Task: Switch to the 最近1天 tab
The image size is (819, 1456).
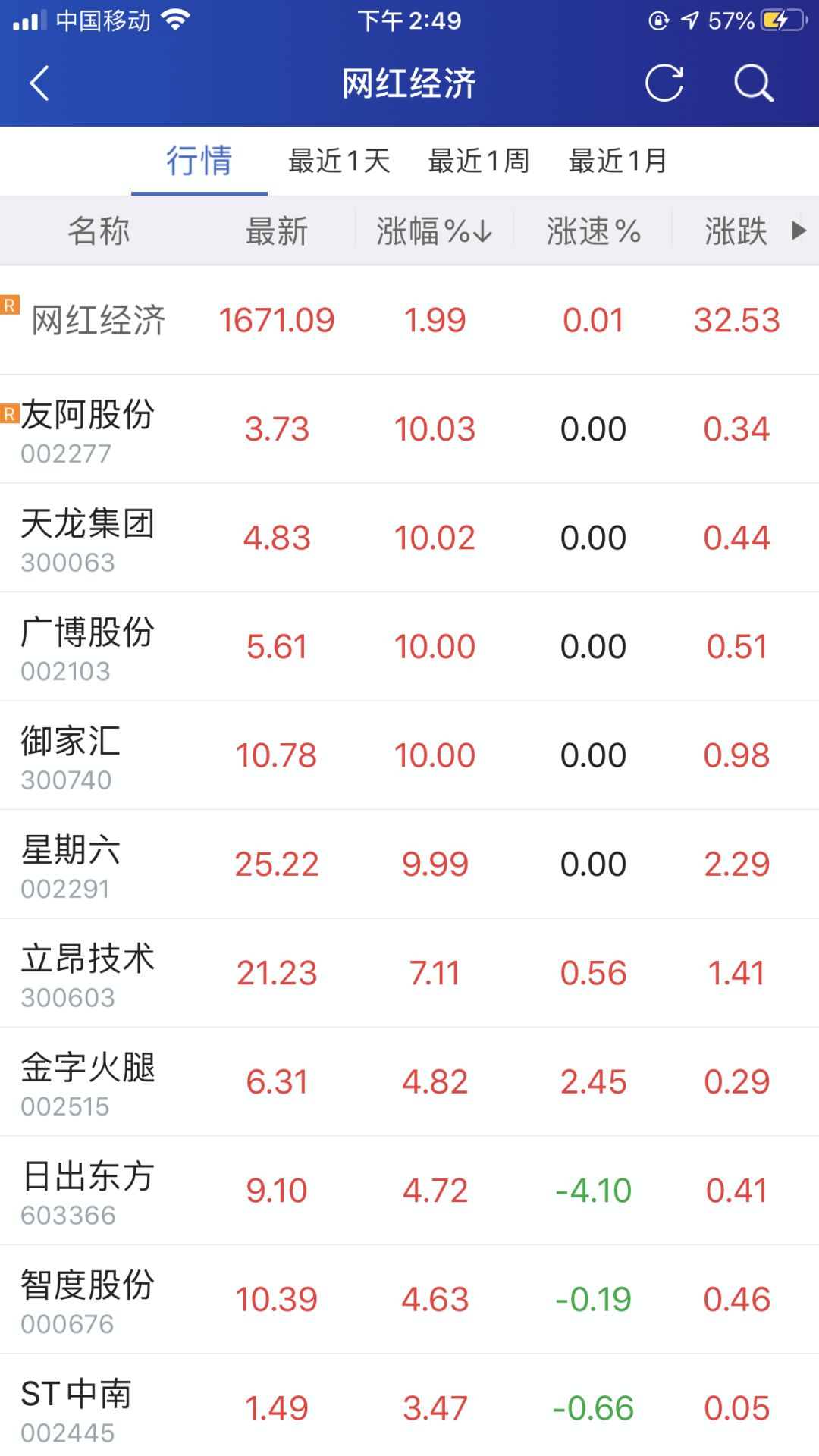Action: (339, 161)
